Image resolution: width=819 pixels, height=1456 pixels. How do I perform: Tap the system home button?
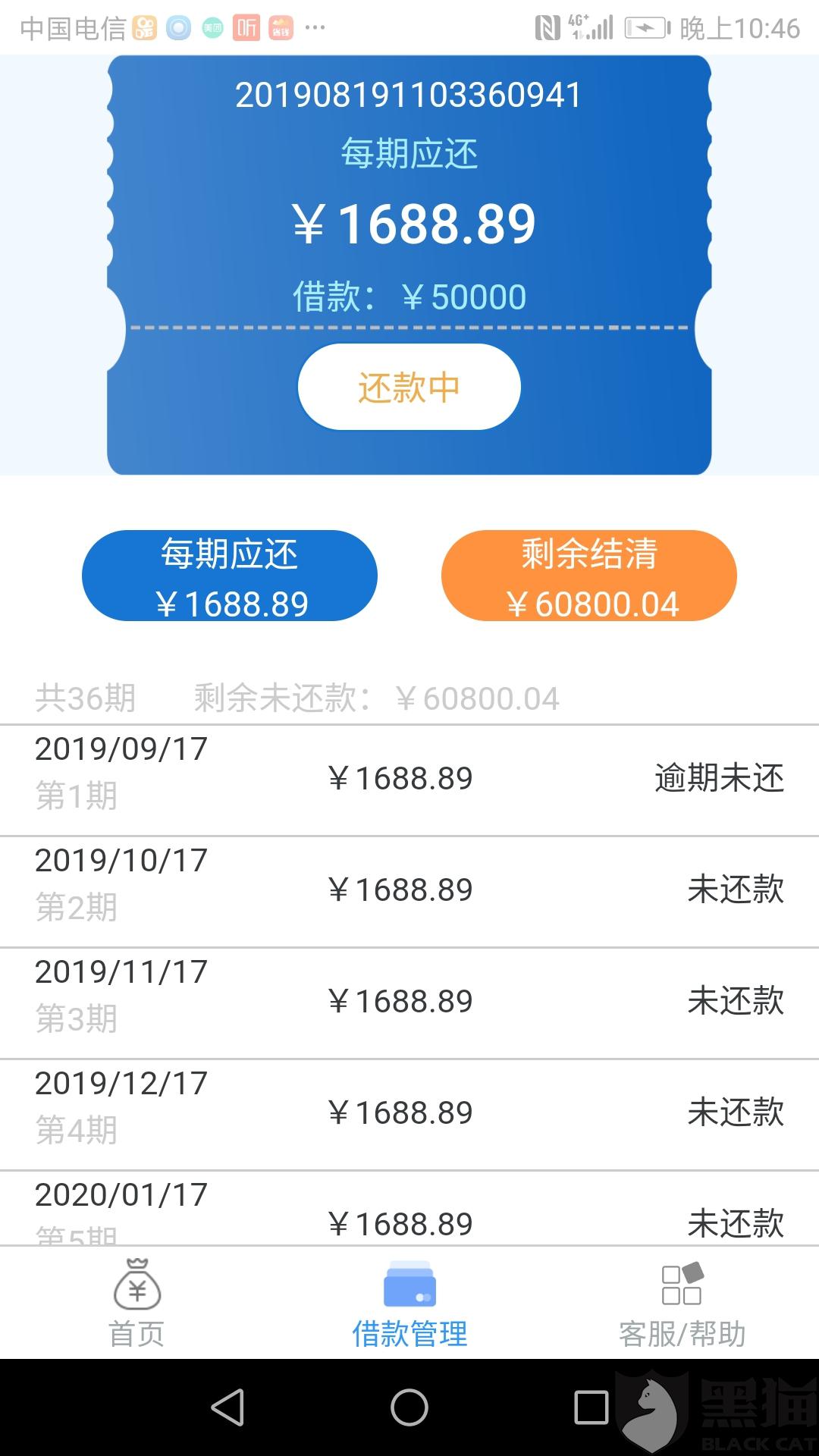tap(409, 1407)
